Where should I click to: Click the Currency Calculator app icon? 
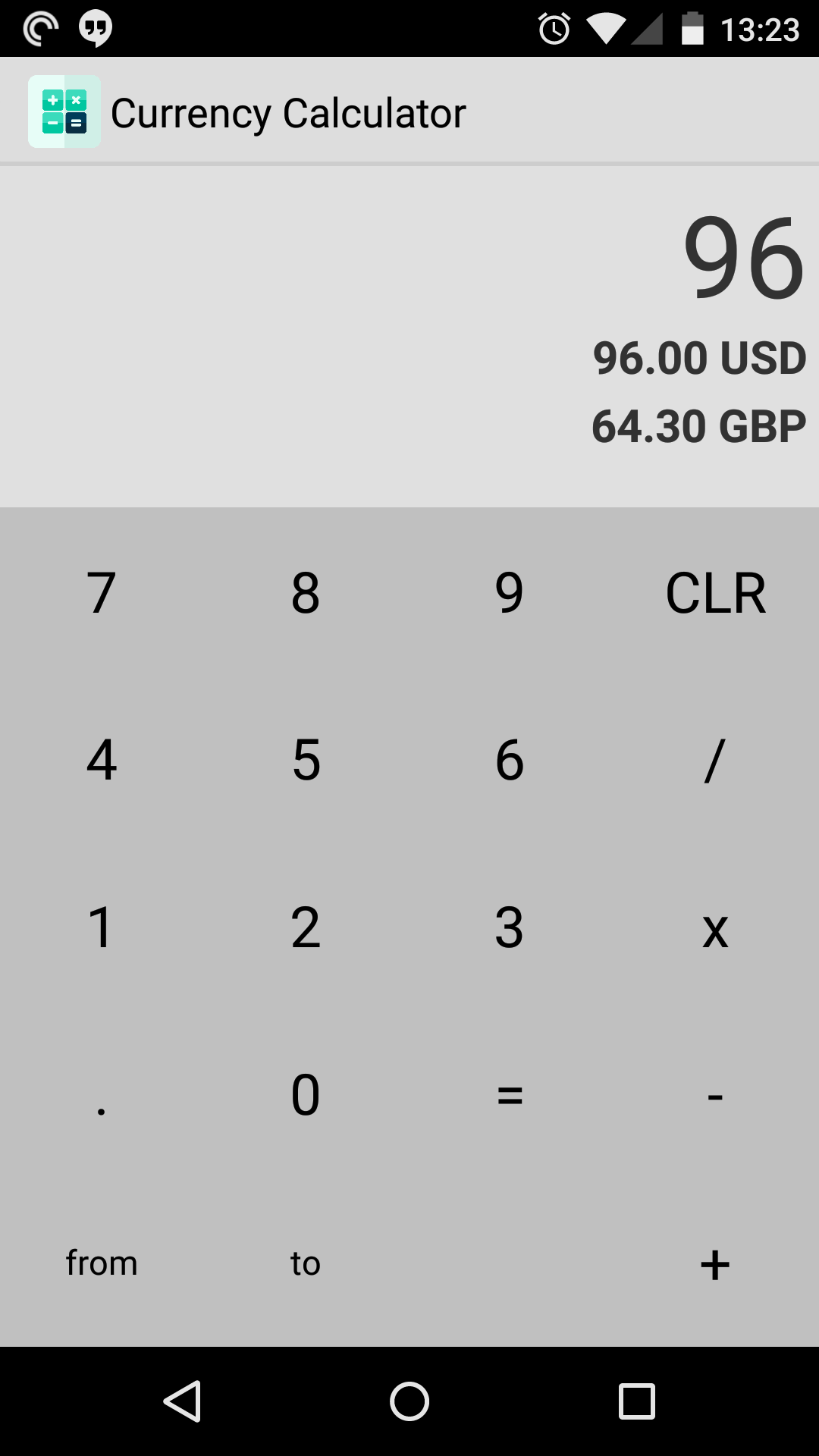click(x=64, y=111)
